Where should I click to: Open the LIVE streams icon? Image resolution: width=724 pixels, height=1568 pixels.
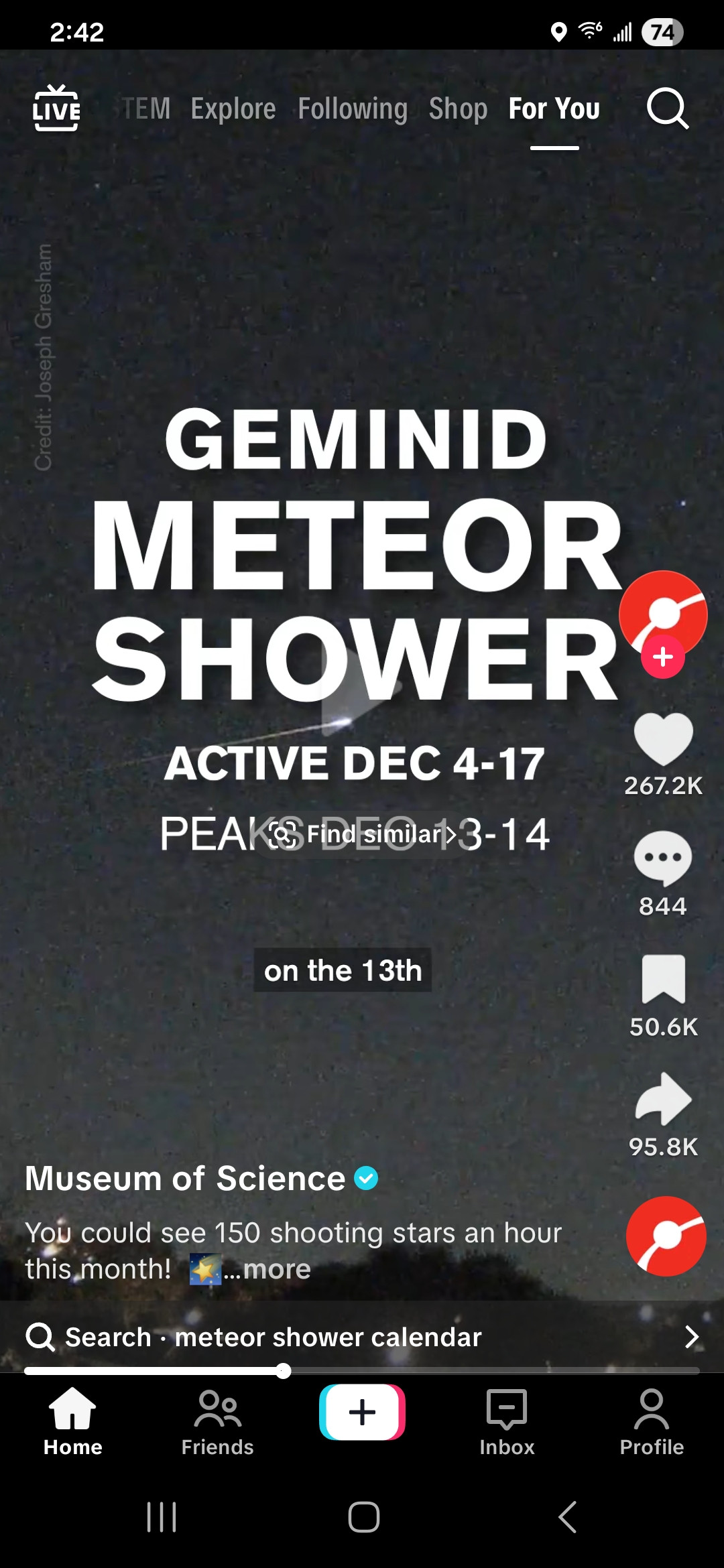(56, 108)
